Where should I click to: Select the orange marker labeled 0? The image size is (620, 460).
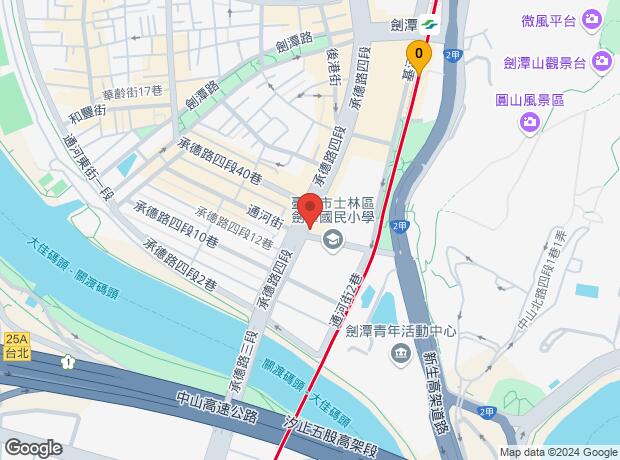(418, 54)
